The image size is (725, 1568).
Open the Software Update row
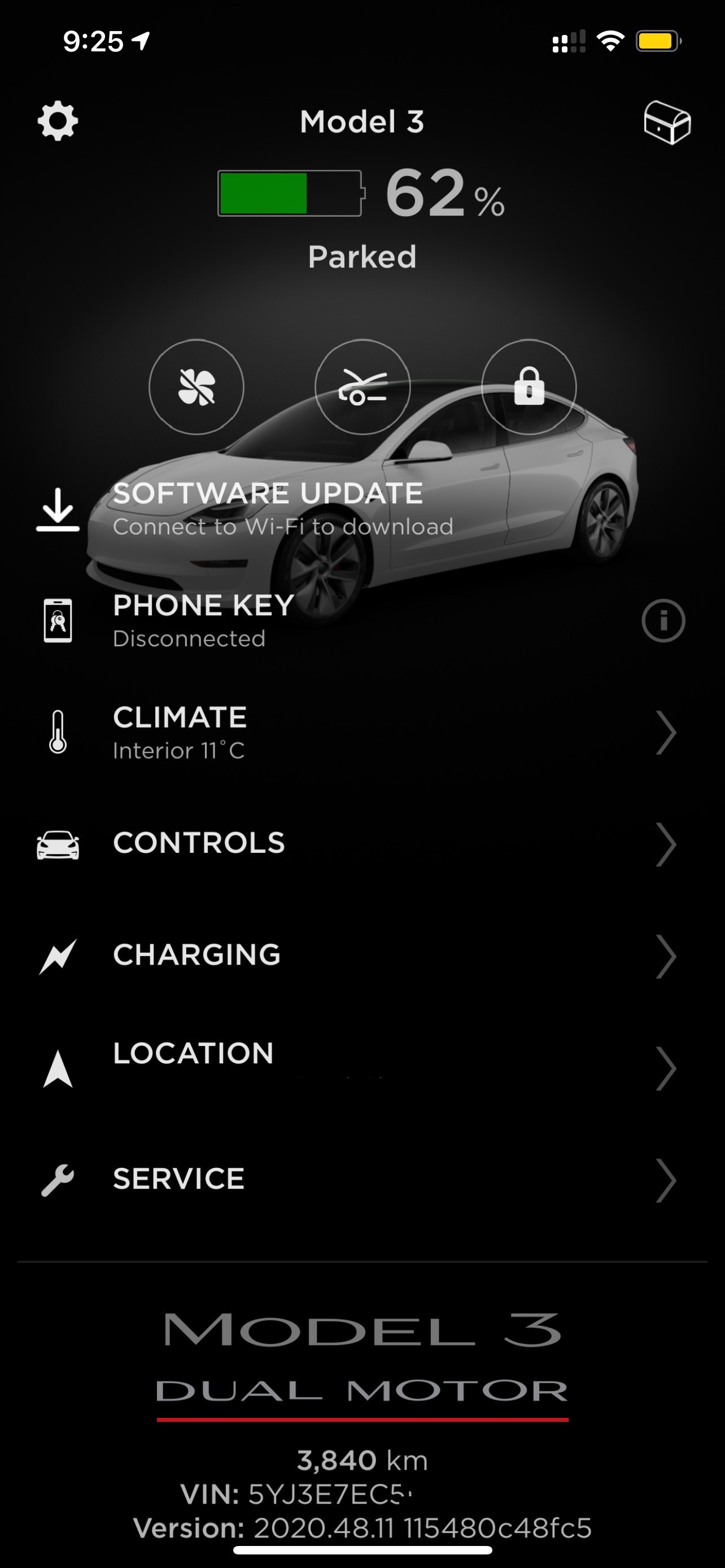[268, 509]
